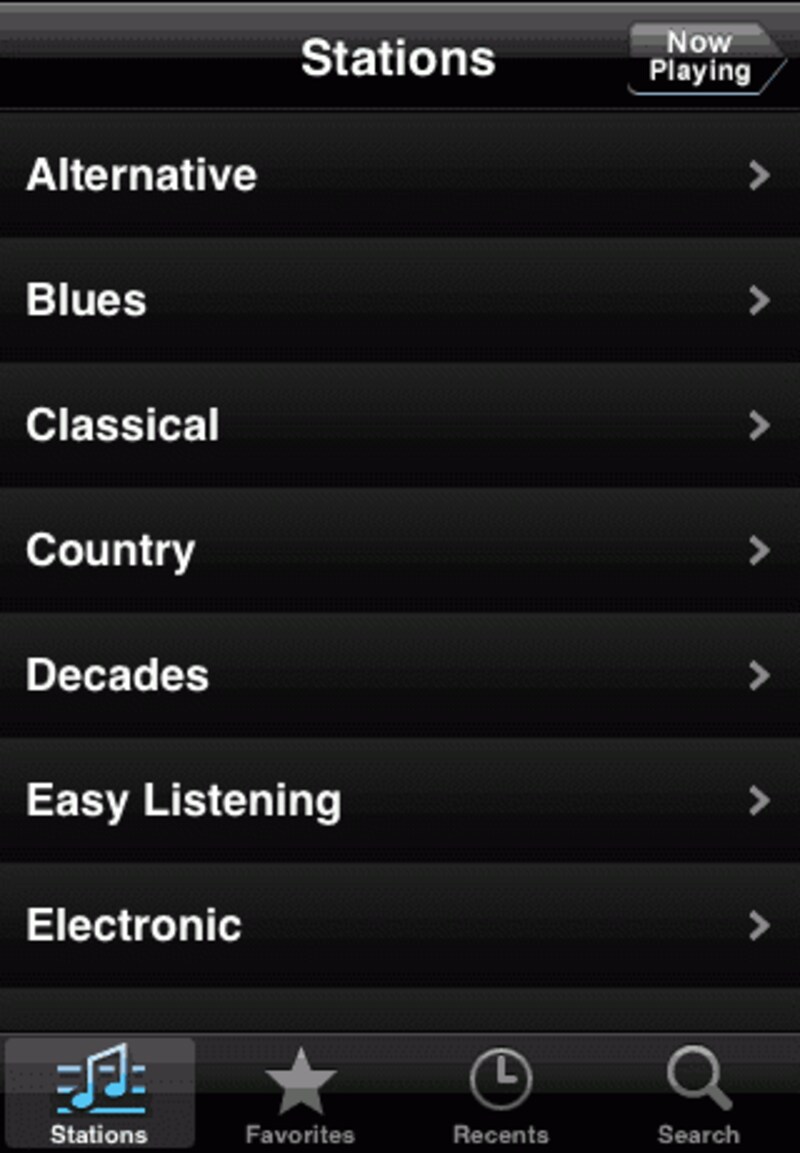The width and height of the screenshot is (800, 1153).
Task: View the Decades category
Action: click(x=400, y=675)
